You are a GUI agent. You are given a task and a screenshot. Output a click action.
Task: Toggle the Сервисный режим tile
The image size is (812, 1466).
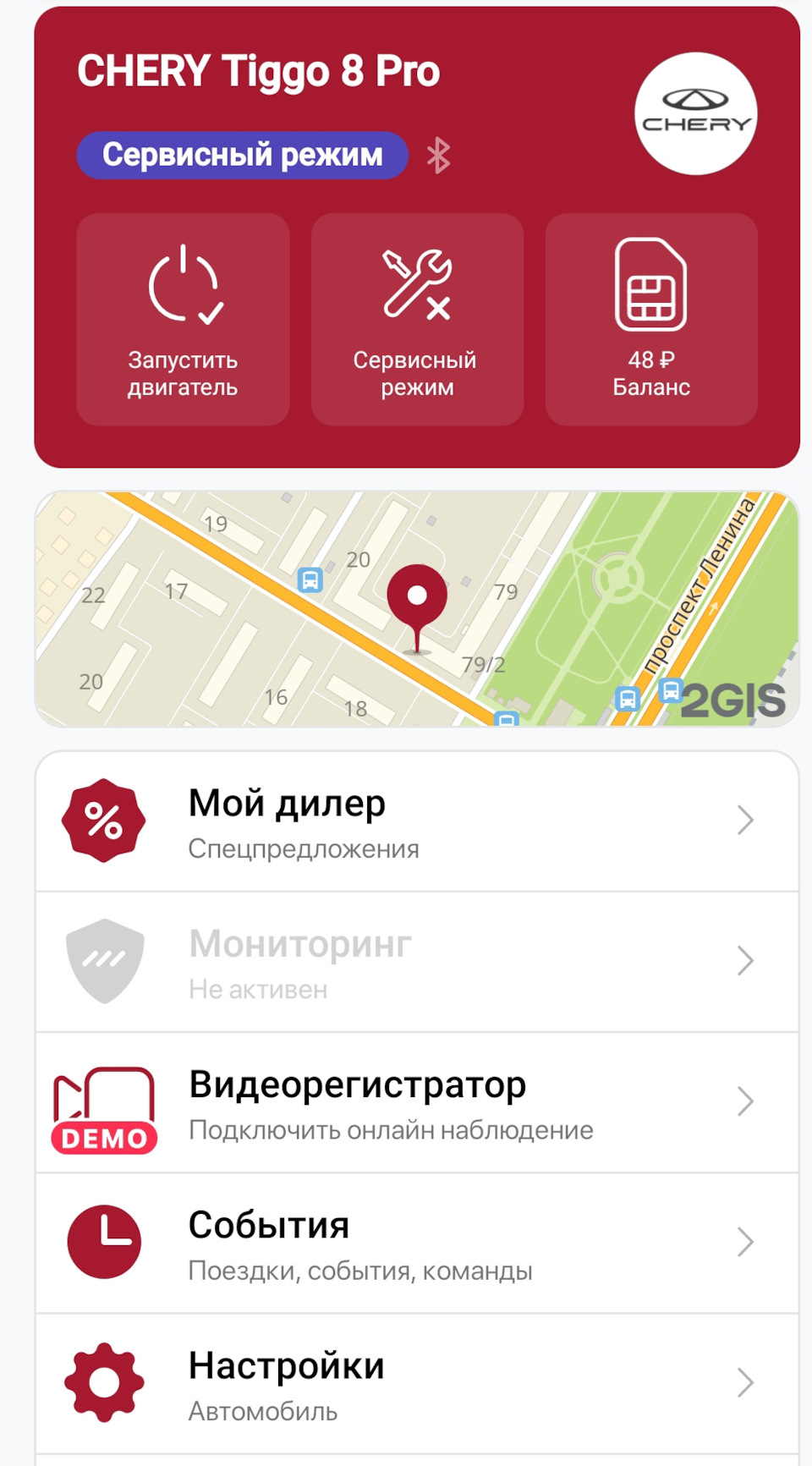[417, 319]
